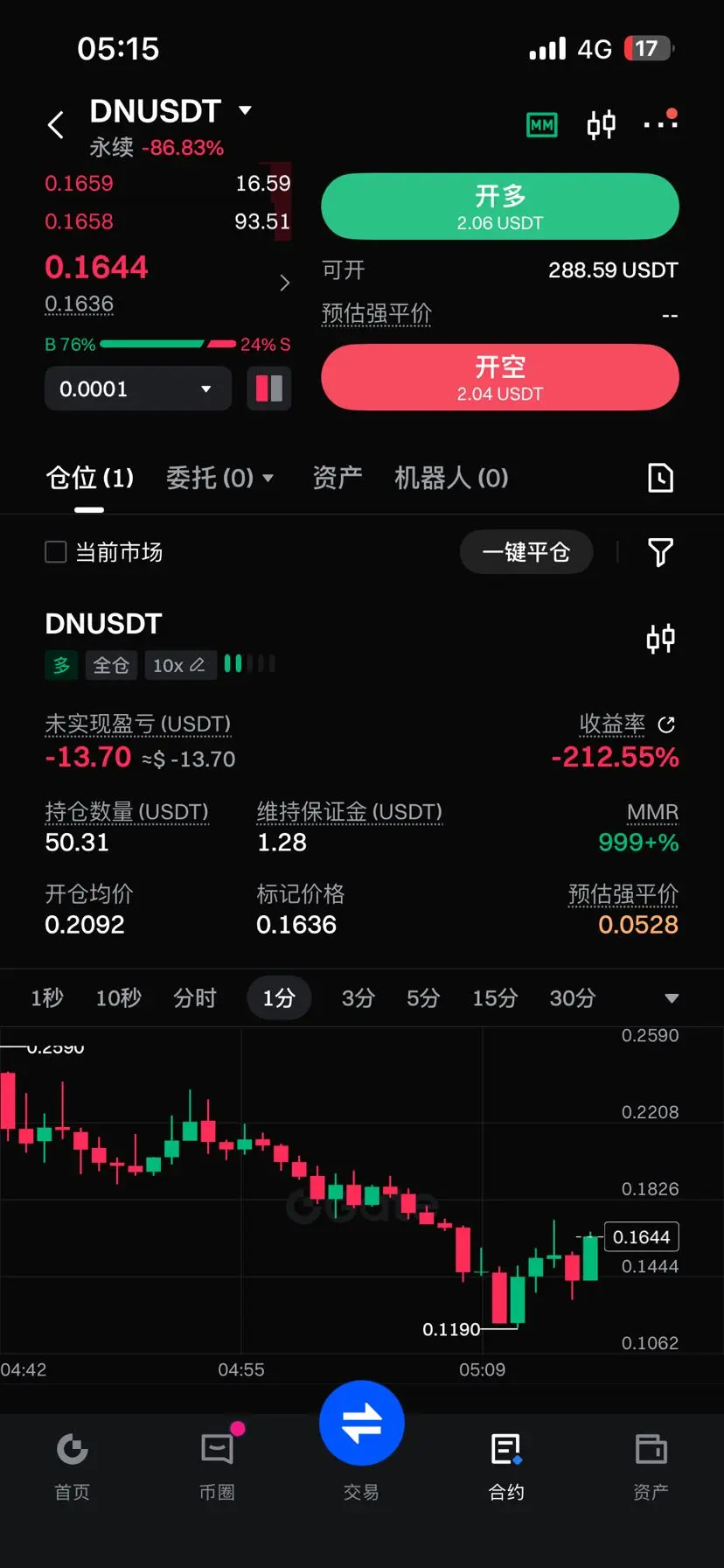Viewport: 724px width, 1568px height.
Task: Select the 5分 chart interval
Action: (x=423, y=998)
